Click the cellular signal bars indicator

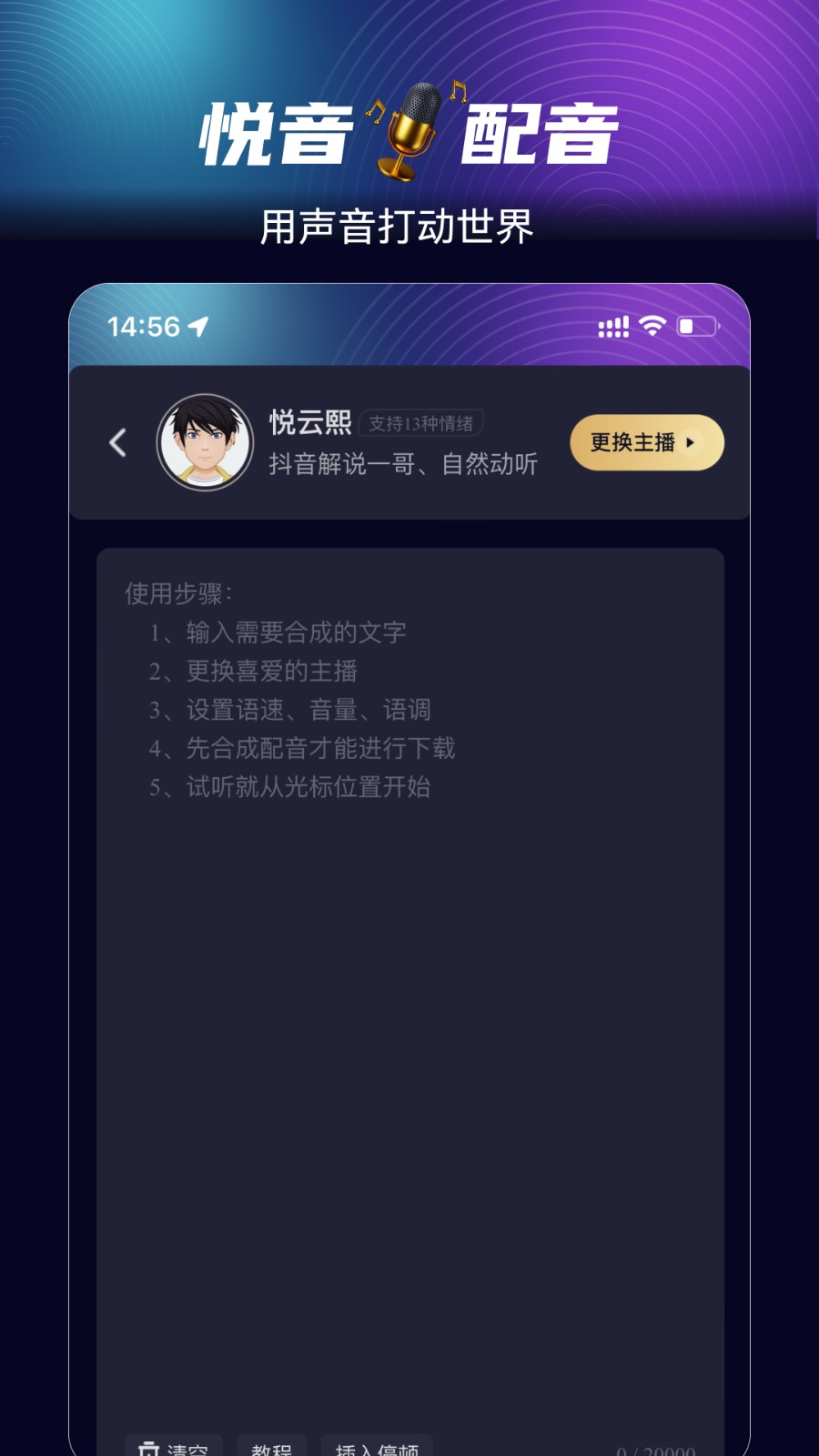click(x=612, y=326)
